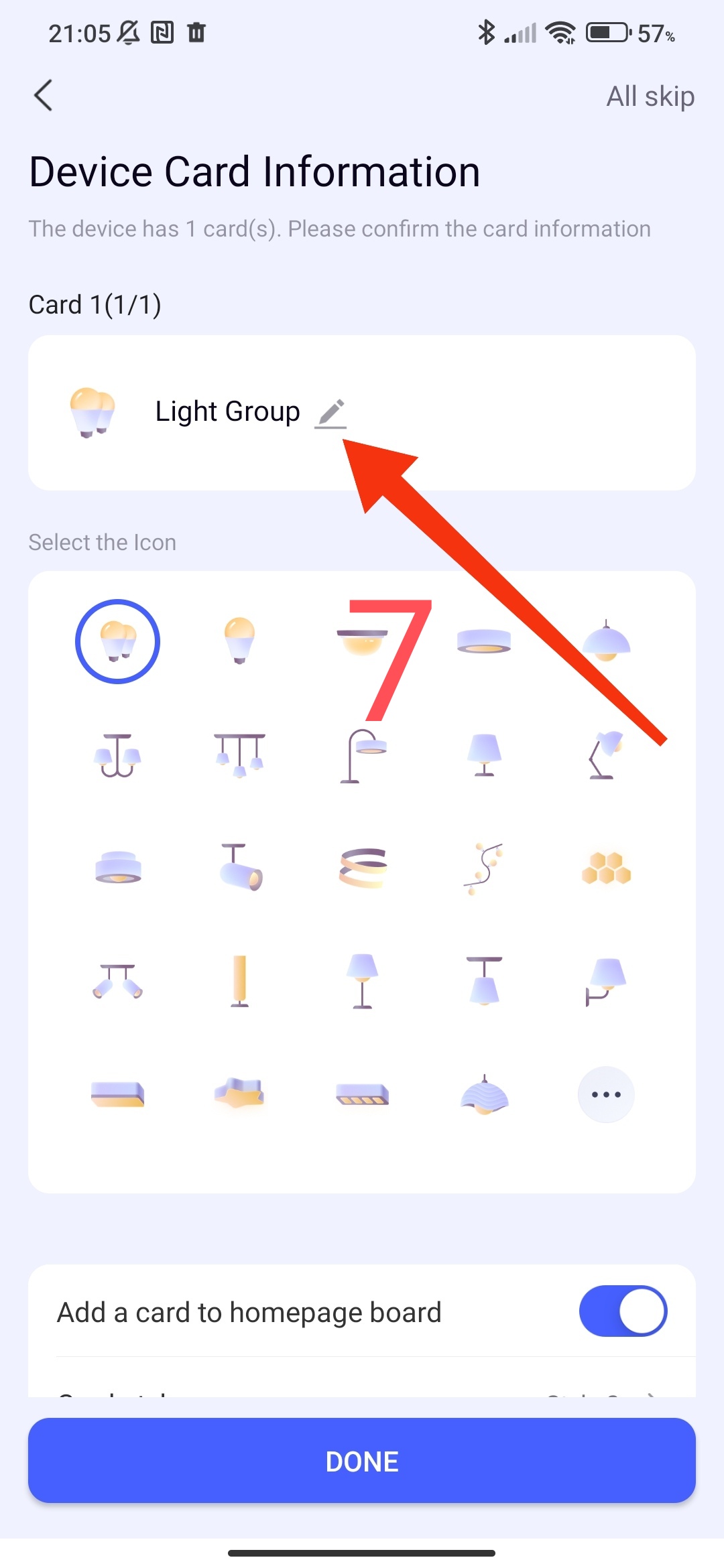The height and width of the screenshot is (1568, 724).
Task: Select the single light bulb icon
Action: 239,641
